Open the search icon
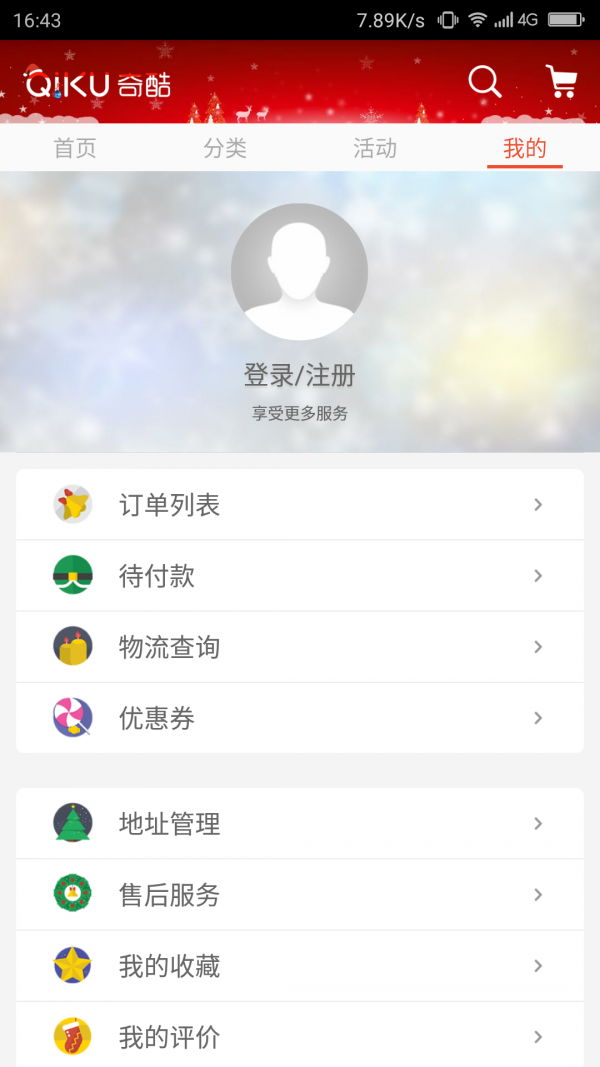Image resolution: width=600 pixels, height=1067 pixels. pos(484,82)
